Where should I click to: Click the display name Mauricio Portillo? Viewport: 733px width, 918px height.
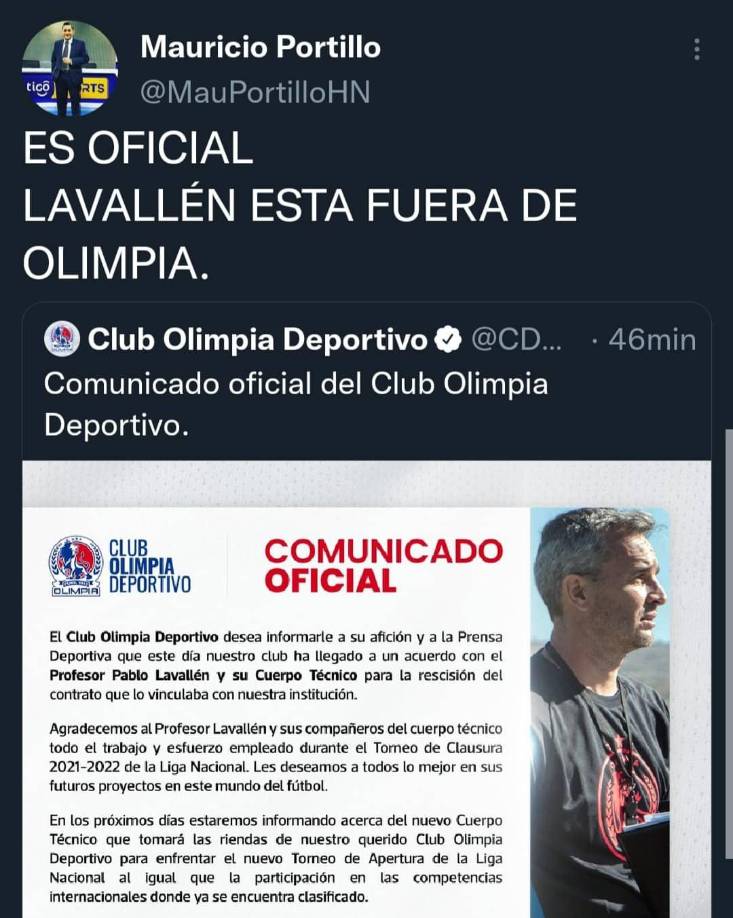tap(262, 46)
